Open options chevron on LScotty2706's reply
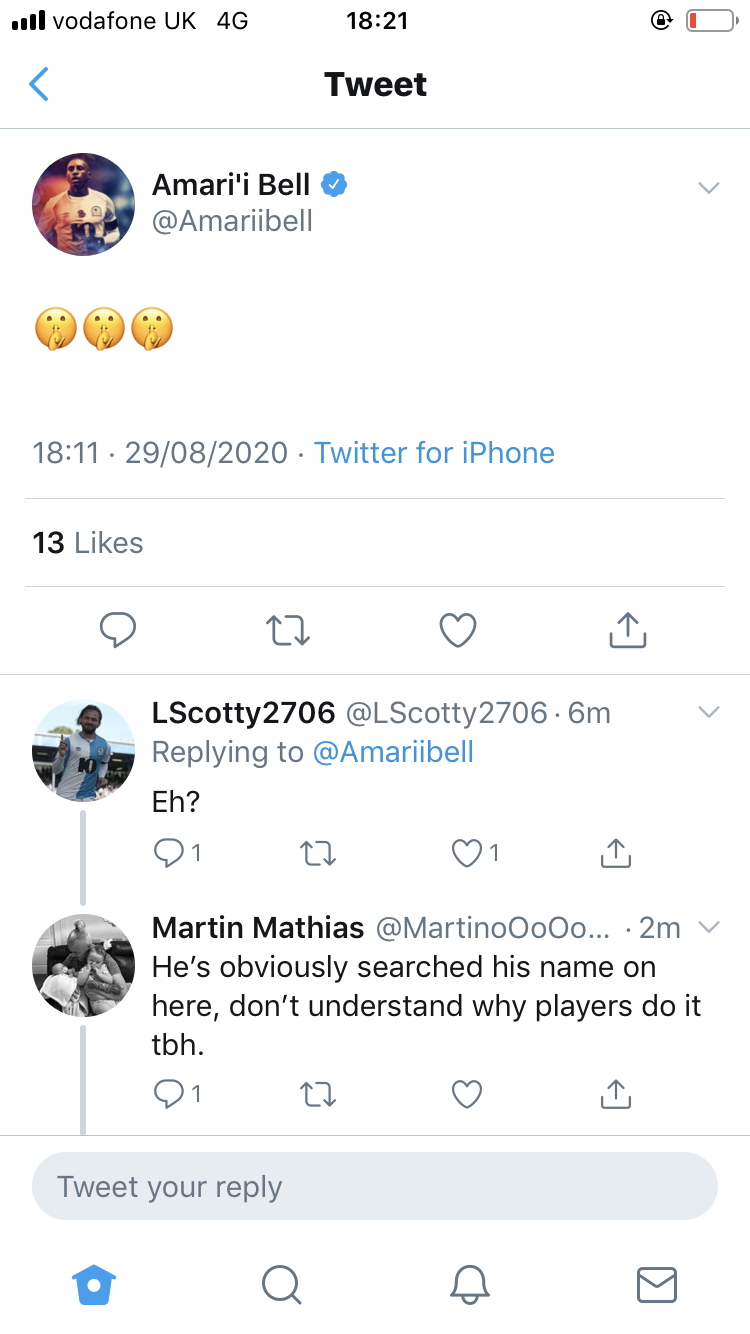The image size is (750, 1334). click(x=708, y=712)
